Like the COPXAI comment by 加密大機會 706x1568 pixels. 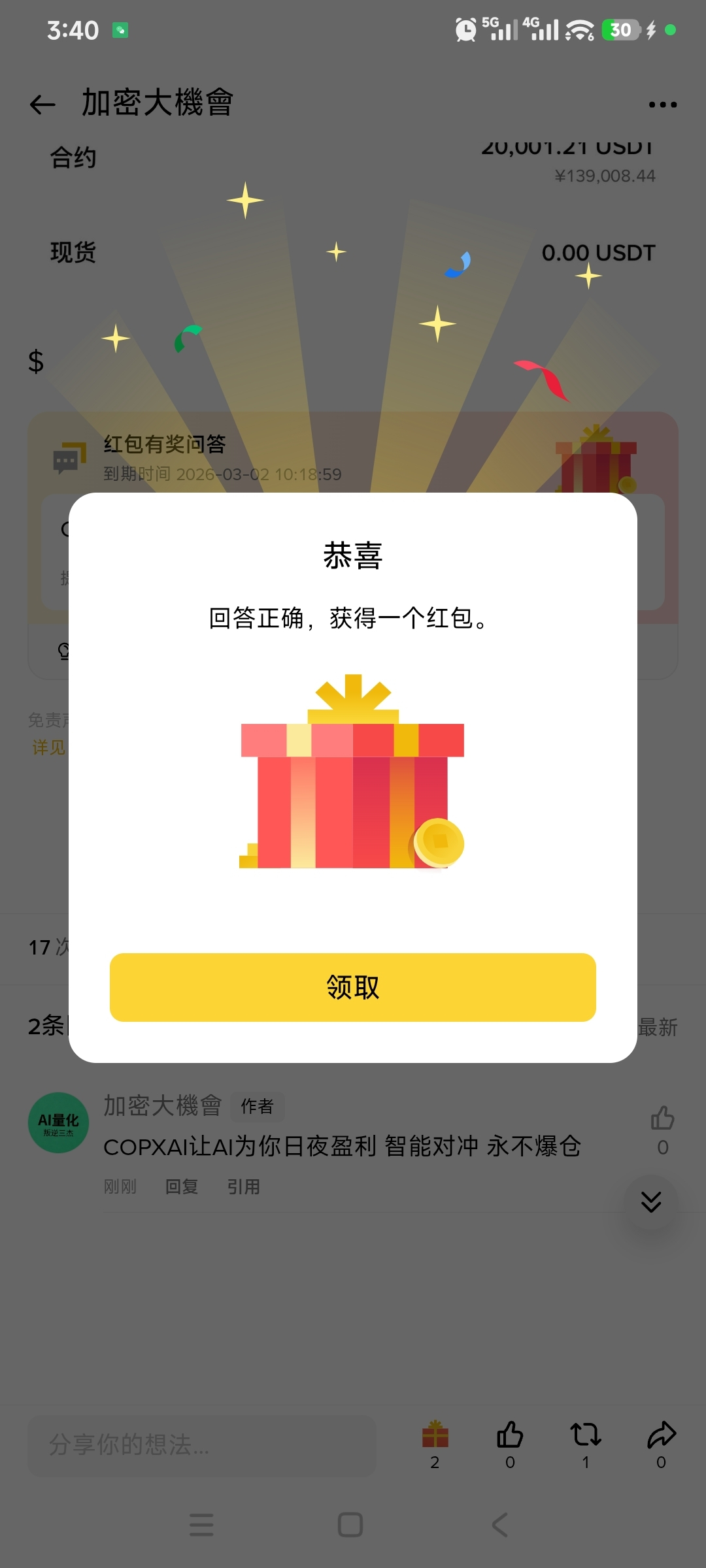coord(662,1119)
